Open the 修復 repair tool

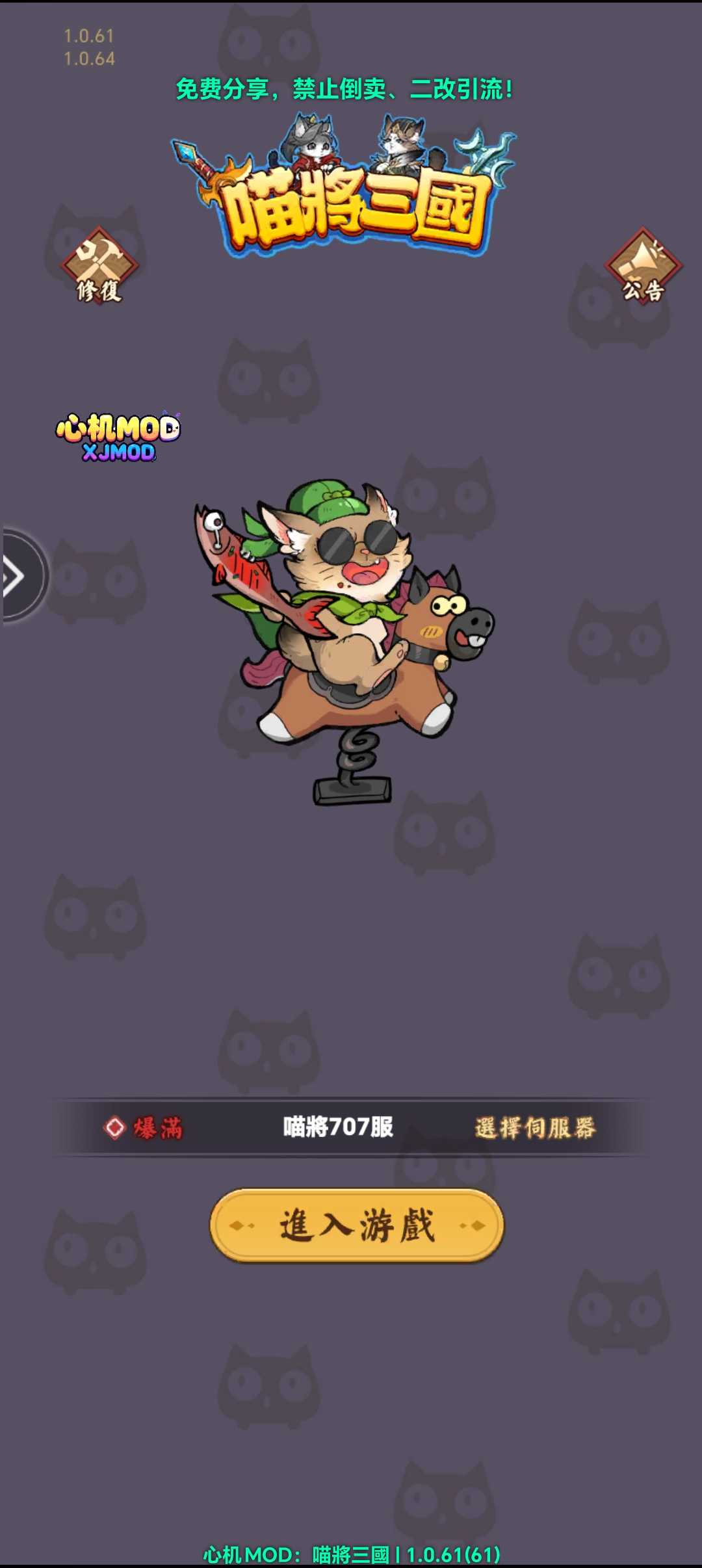(x=99, y=265)
